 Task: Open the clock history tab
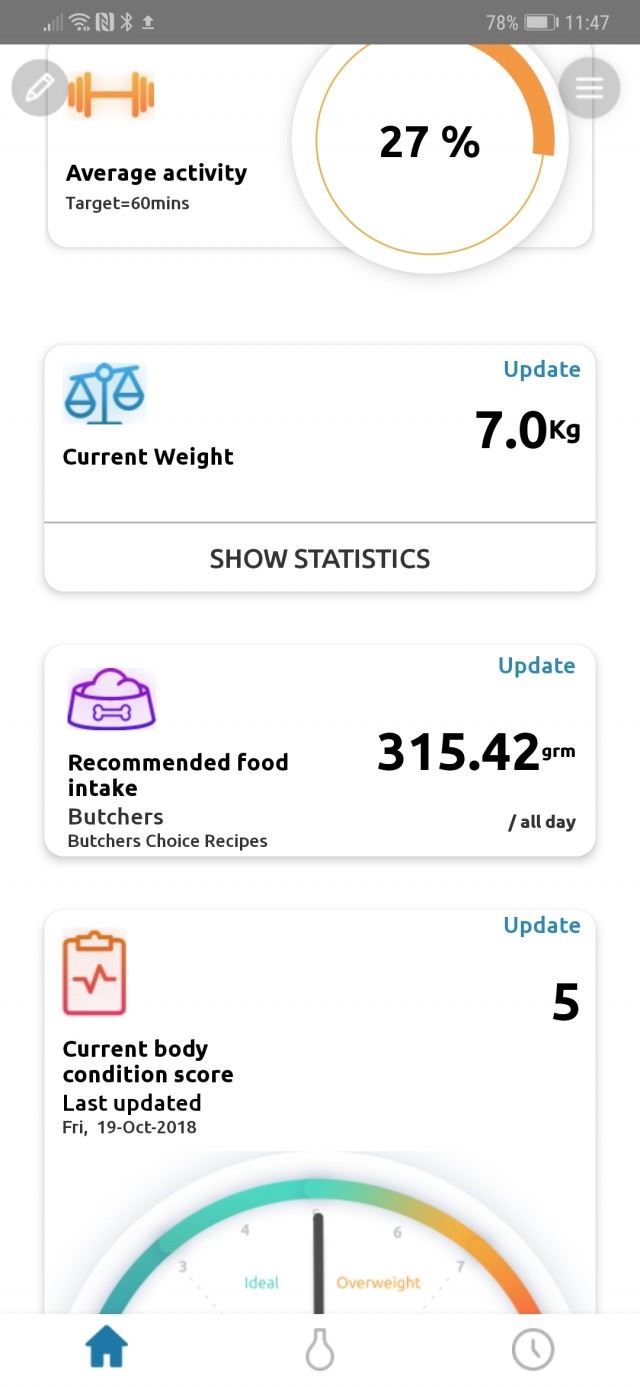[x=533, y=1350]
